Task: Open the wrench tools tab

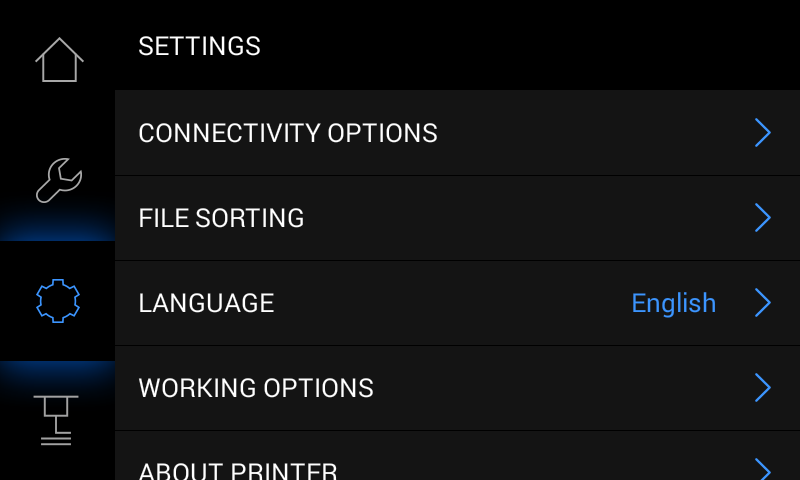Action: 58,180
